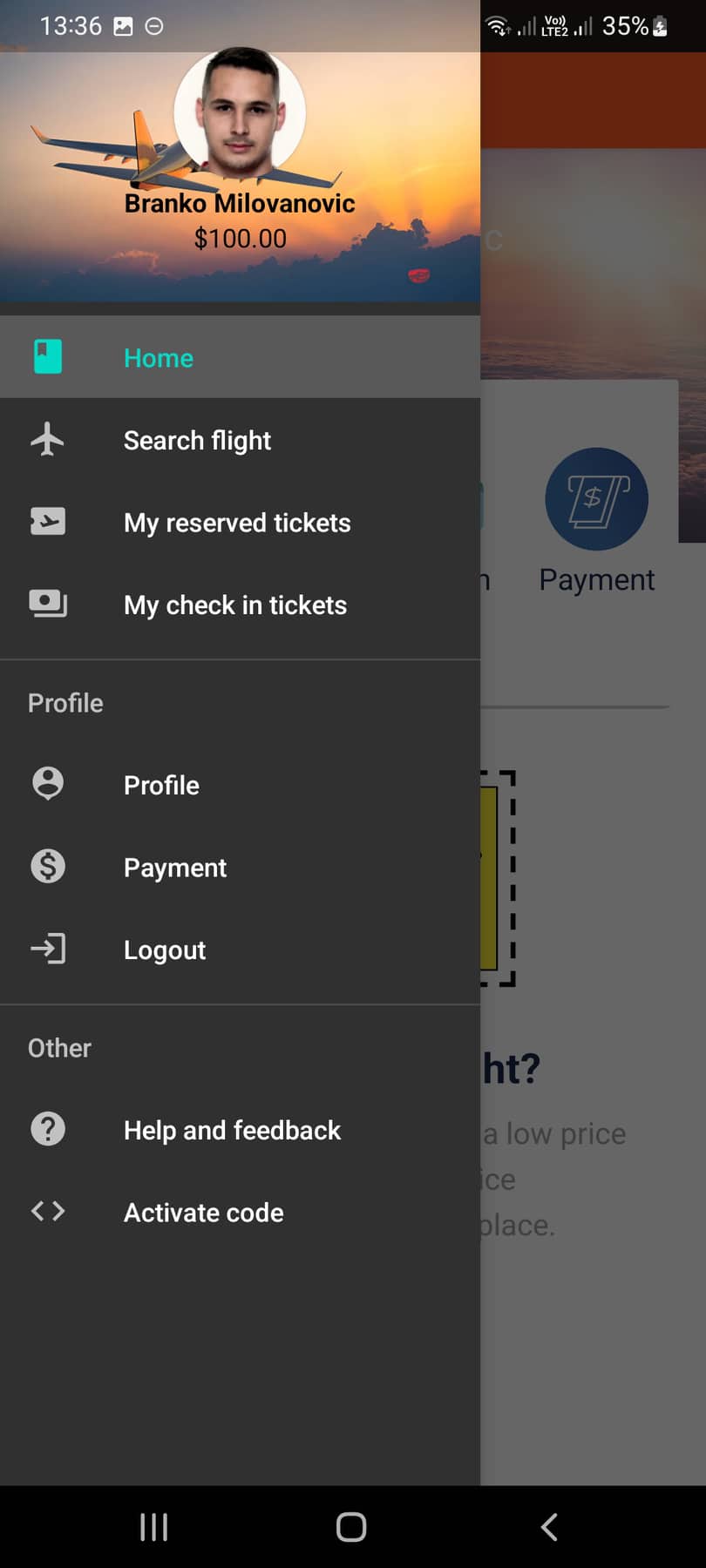Open Help and feedback
This screenshot has width=706, height=1568.
[x=232, y=1130]
